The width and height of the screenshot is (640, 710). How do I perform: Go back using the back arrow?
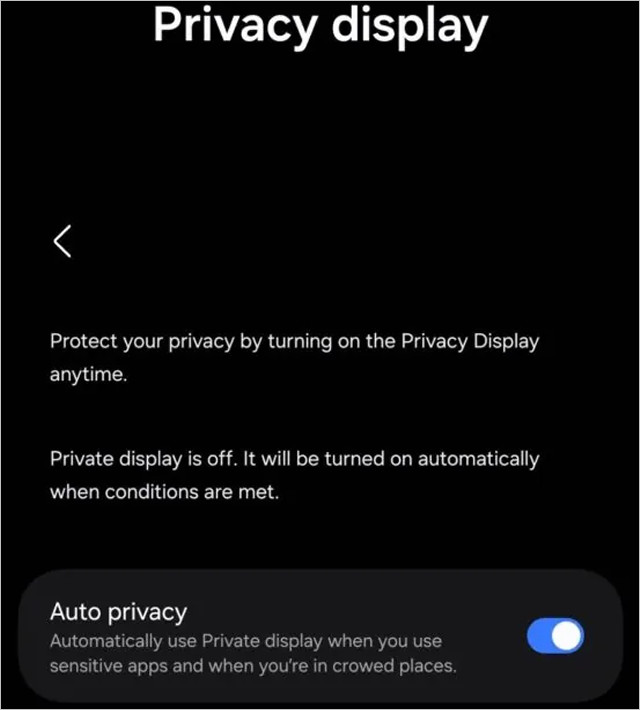coord(63,241)
